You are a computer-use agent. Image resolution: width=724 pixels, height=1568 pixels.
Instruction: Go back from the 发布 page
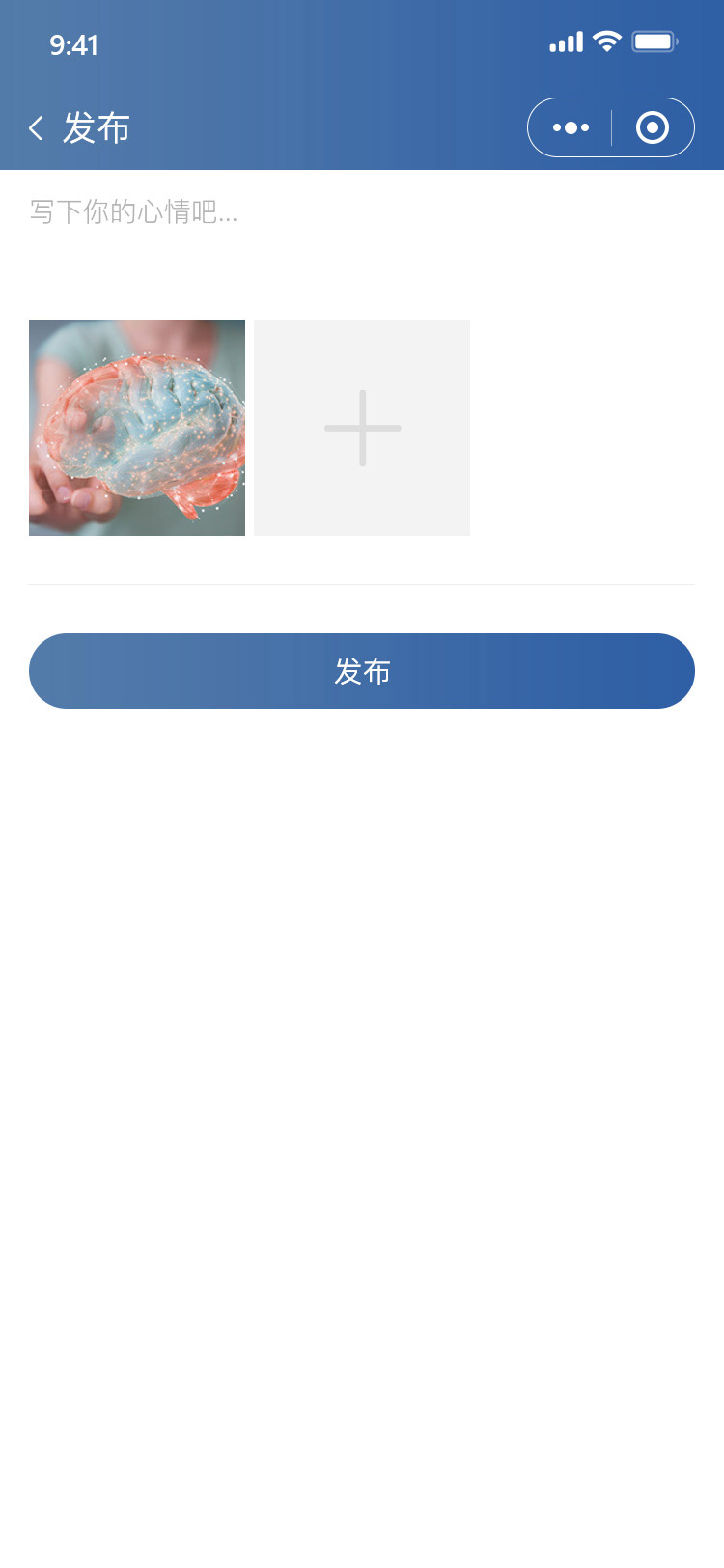pos(37,128)
